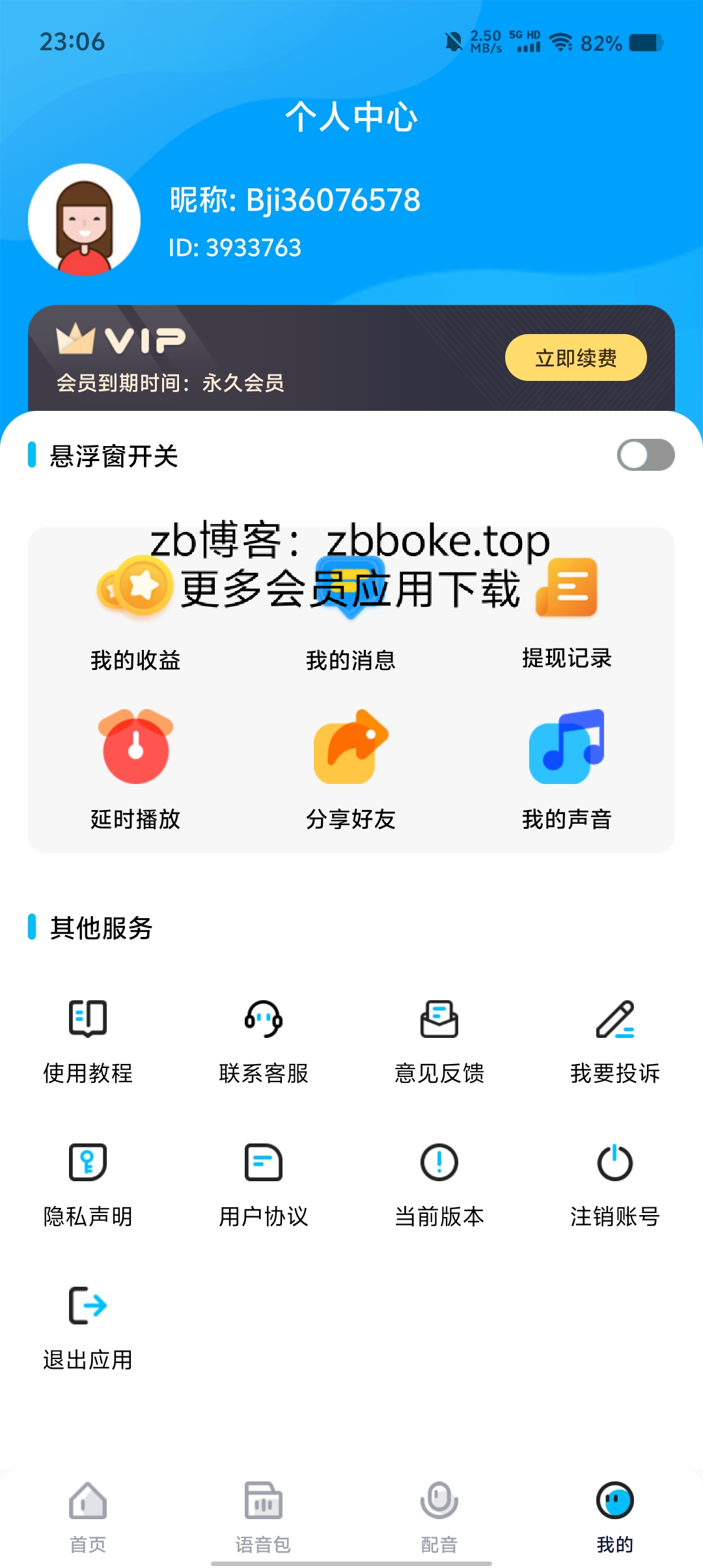The image size is (703, 1568).
Task: Open 我的消息 messages
Action: coord(351,614)
